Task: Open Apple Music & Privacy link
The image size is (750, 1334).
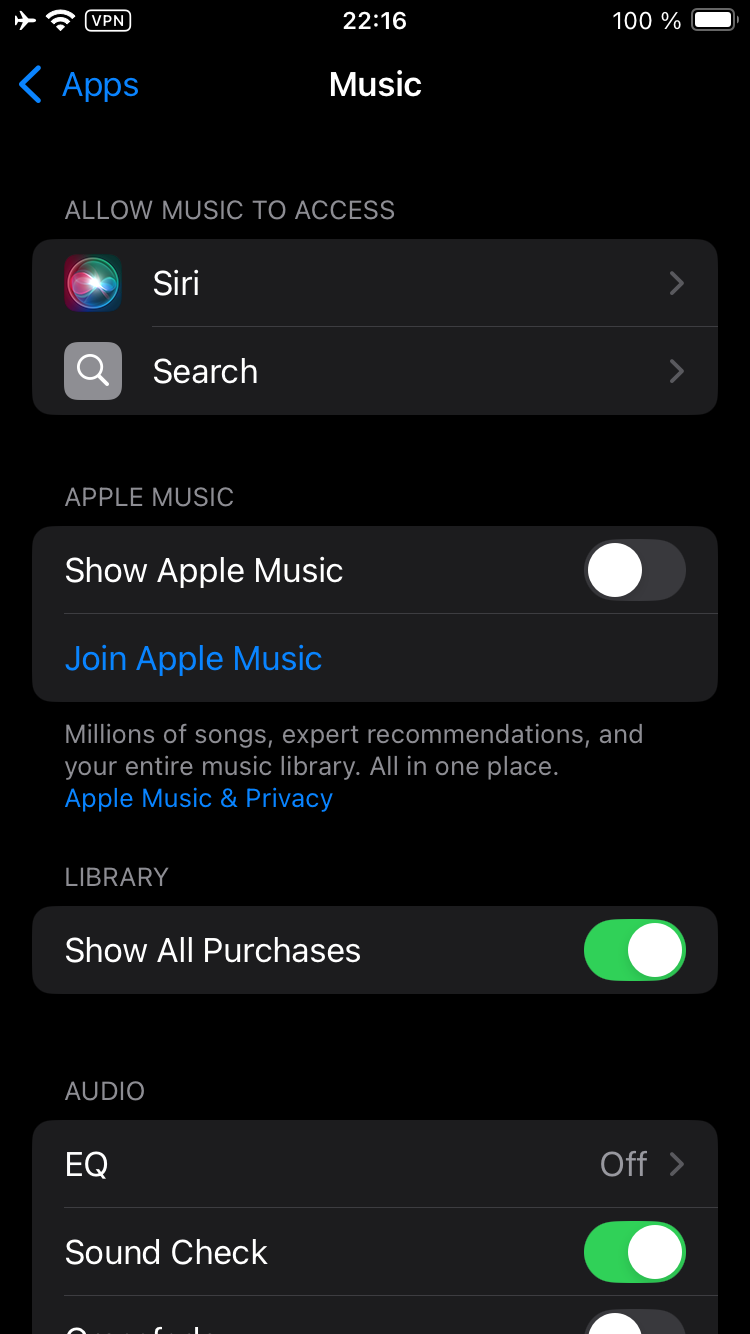Action: click(x=198, y=798)
